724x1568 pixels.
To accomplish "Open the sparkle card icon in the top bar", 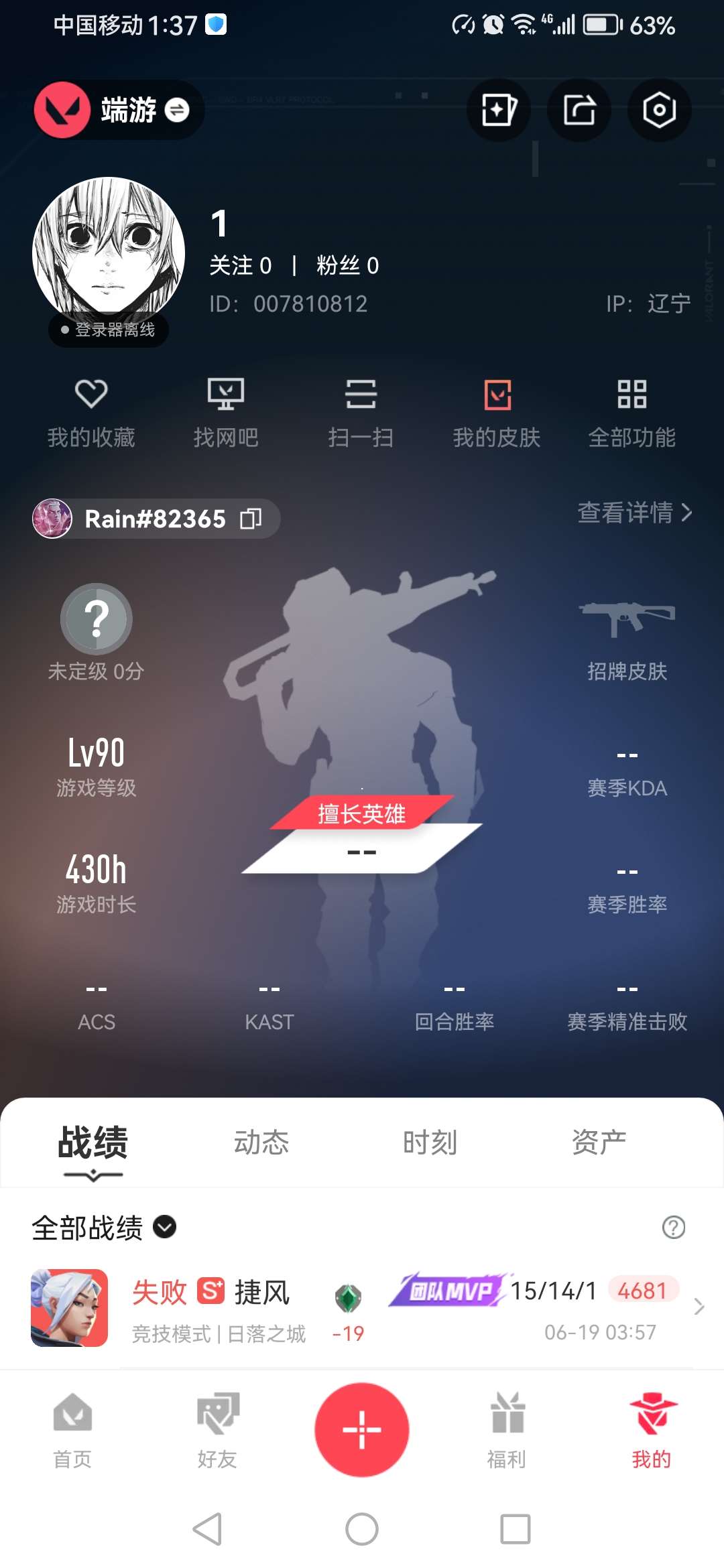I will pyautogui.click(x=499, y=111).
